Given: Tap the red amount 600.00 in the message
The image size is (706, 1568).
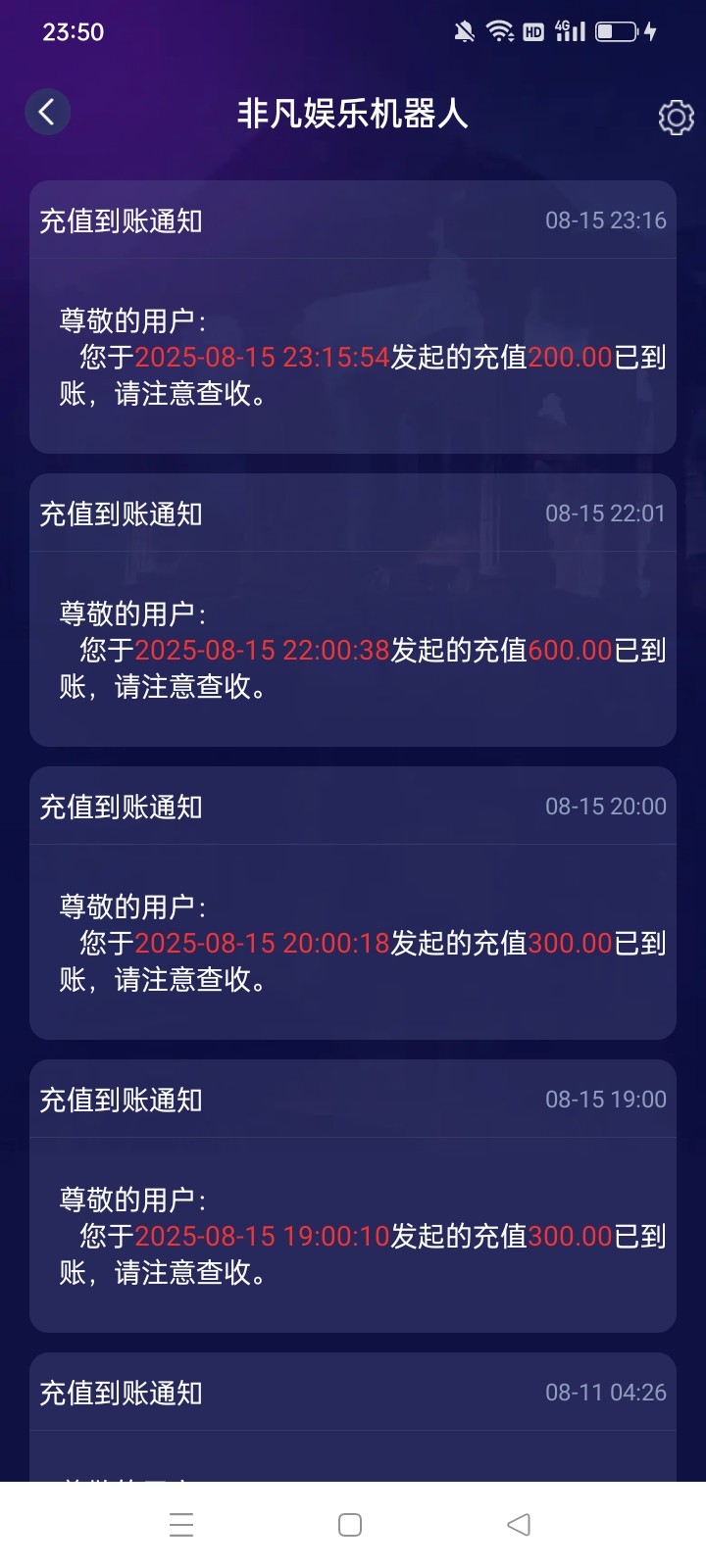Looking at the screenshot, I should point(569,650).
